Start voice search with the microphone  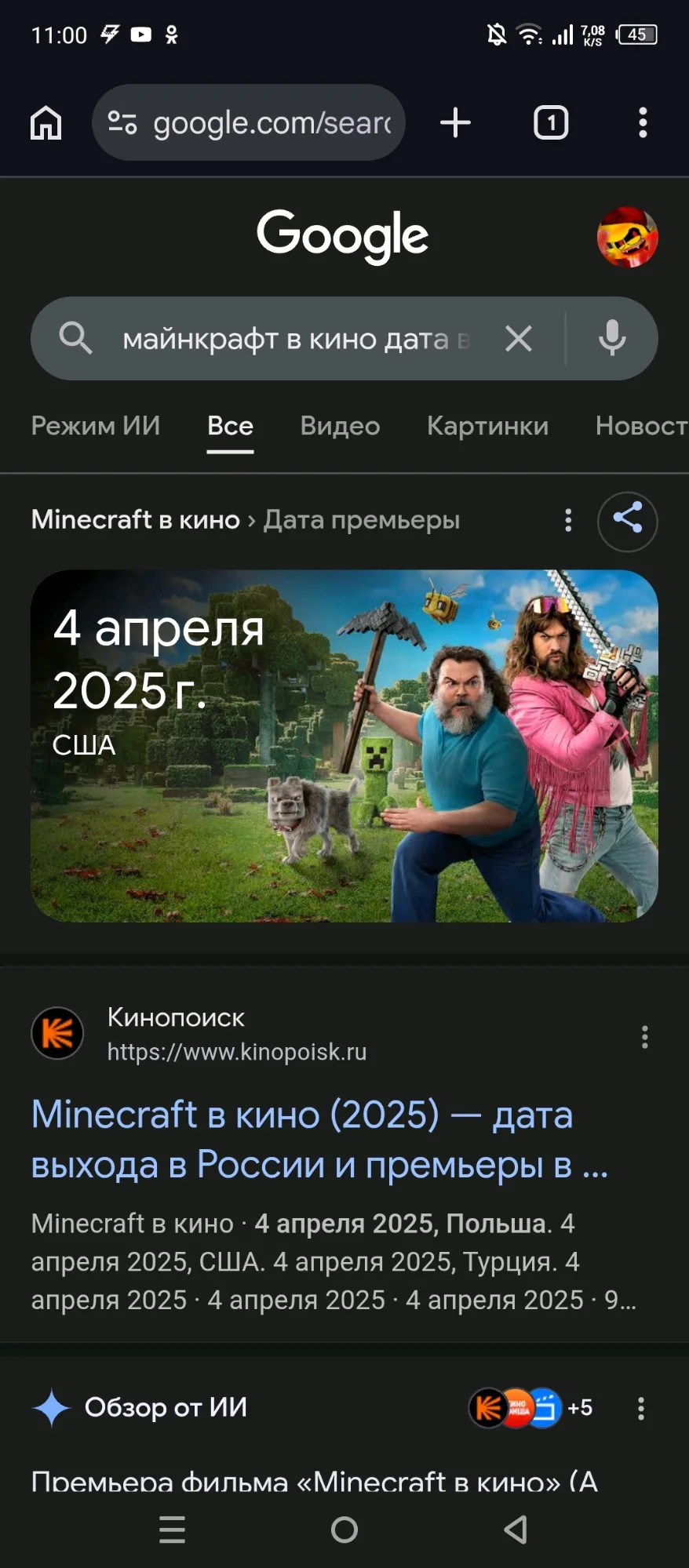(612, 339)
